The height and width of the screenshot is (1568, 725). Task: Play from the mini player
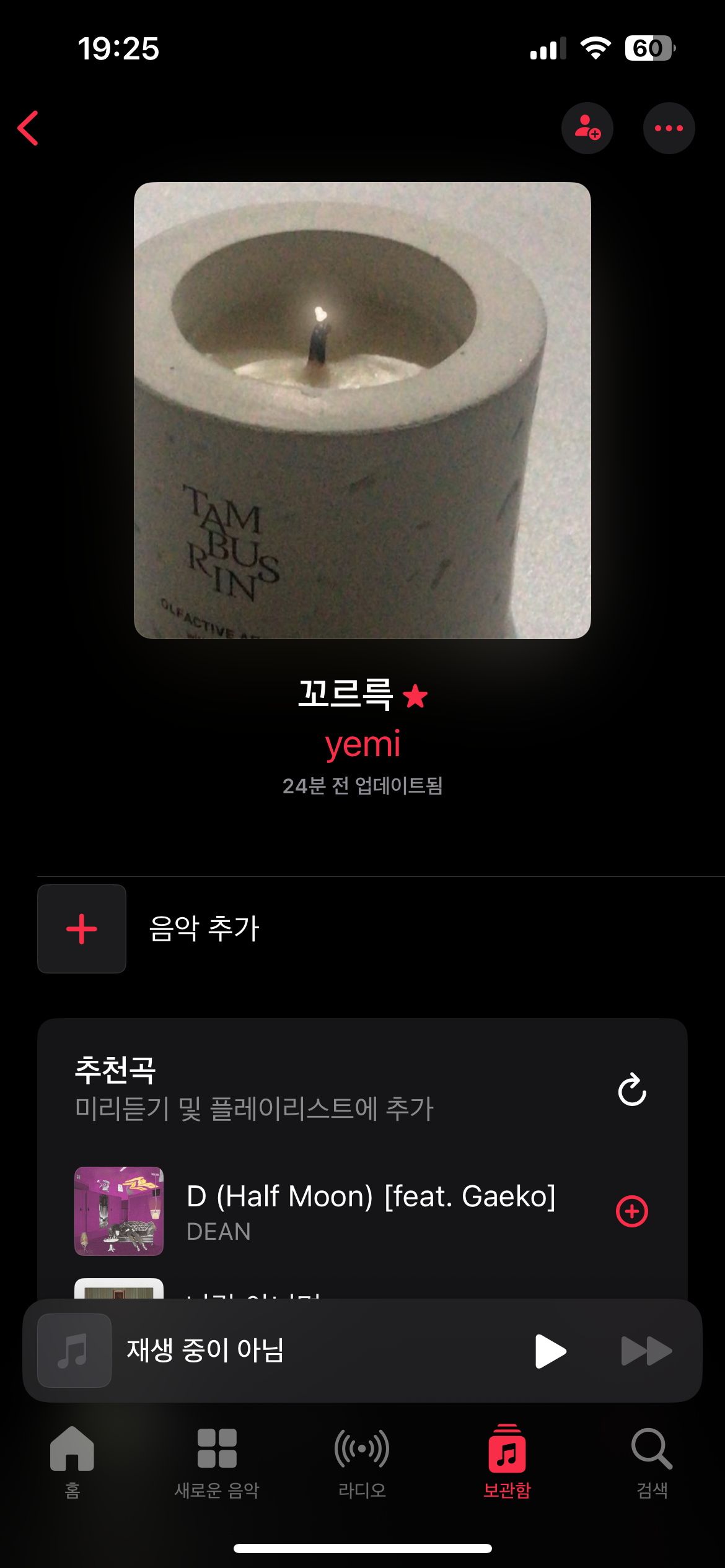(x=550, y=1351)
